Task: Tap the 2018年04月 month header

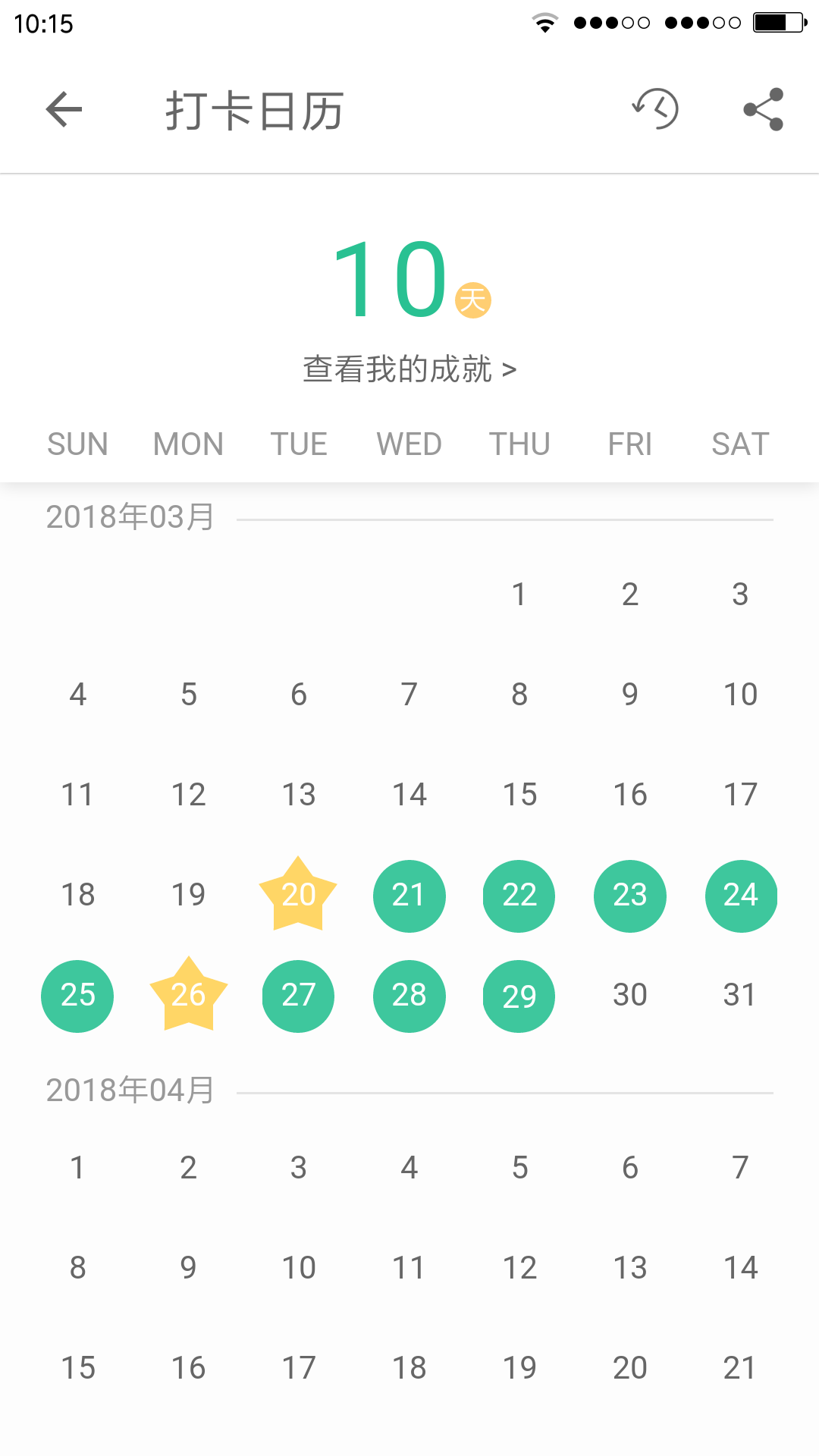Action: point(130,1090)
